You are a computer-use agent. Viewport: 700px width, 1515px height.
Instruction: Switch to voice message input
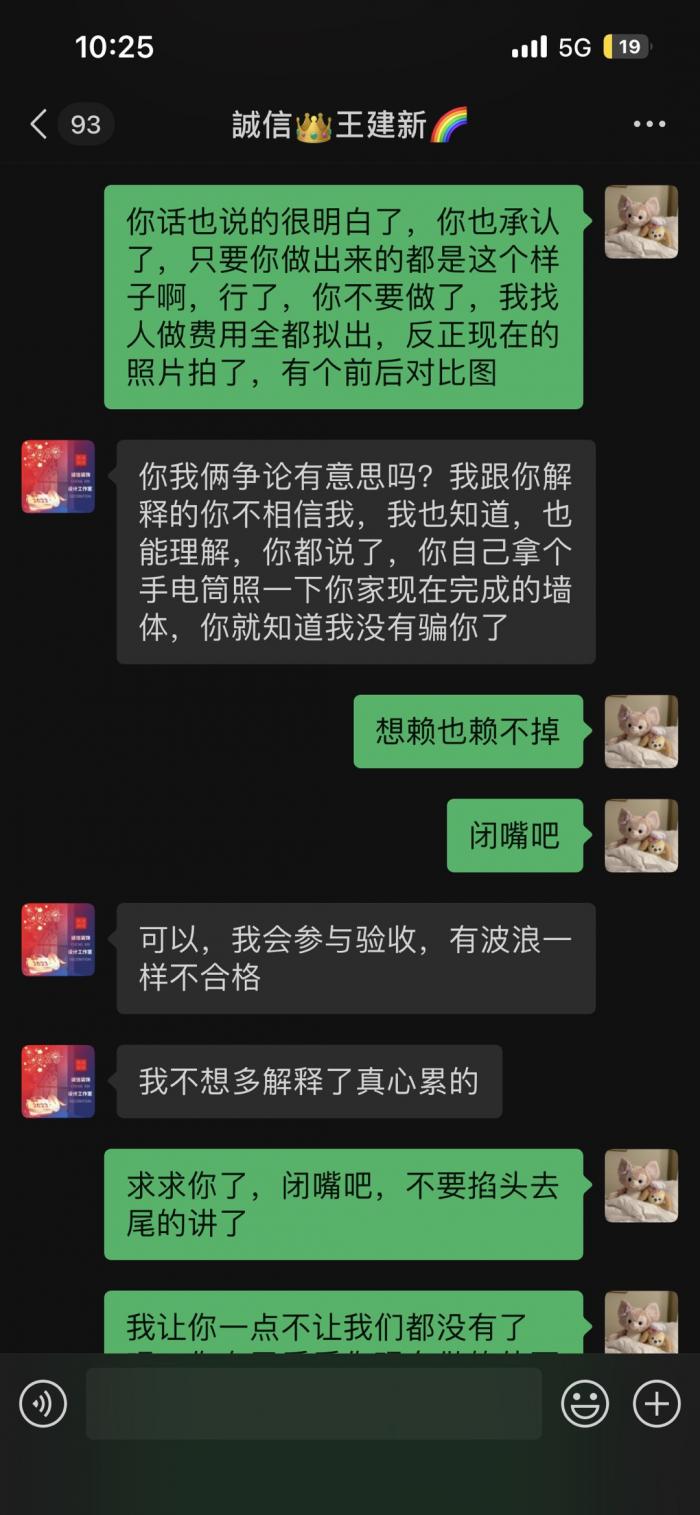pyautogui.click(x=43, y=1404)
